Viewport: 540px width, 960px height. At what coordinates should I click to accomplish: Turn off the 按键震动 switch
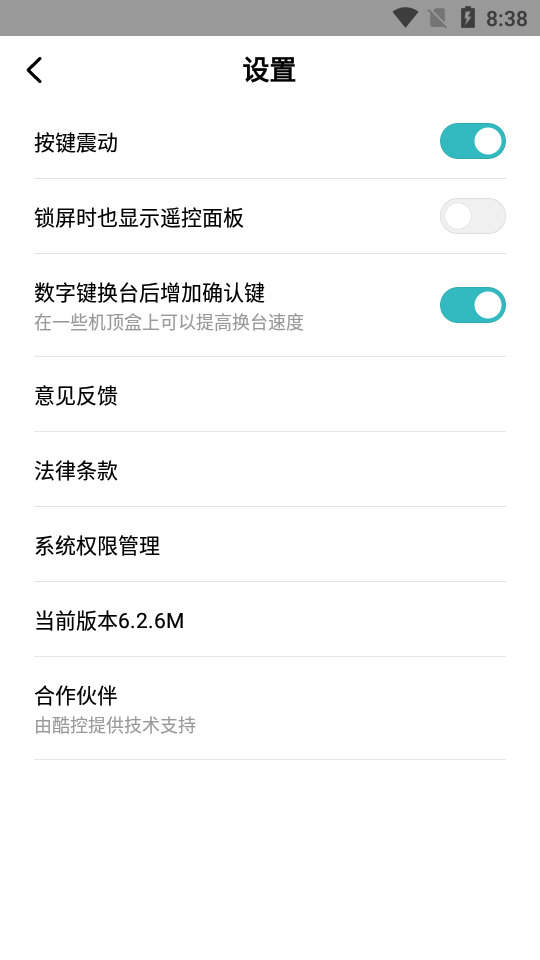point(473,141)
